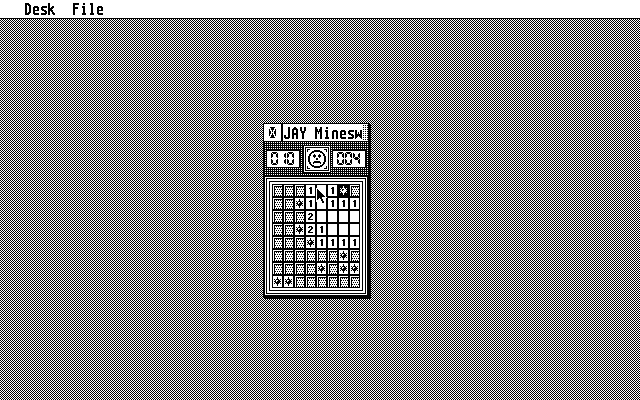640x400 pixels.
Task: Restart the game with the face button
Action: click(317, 158)
